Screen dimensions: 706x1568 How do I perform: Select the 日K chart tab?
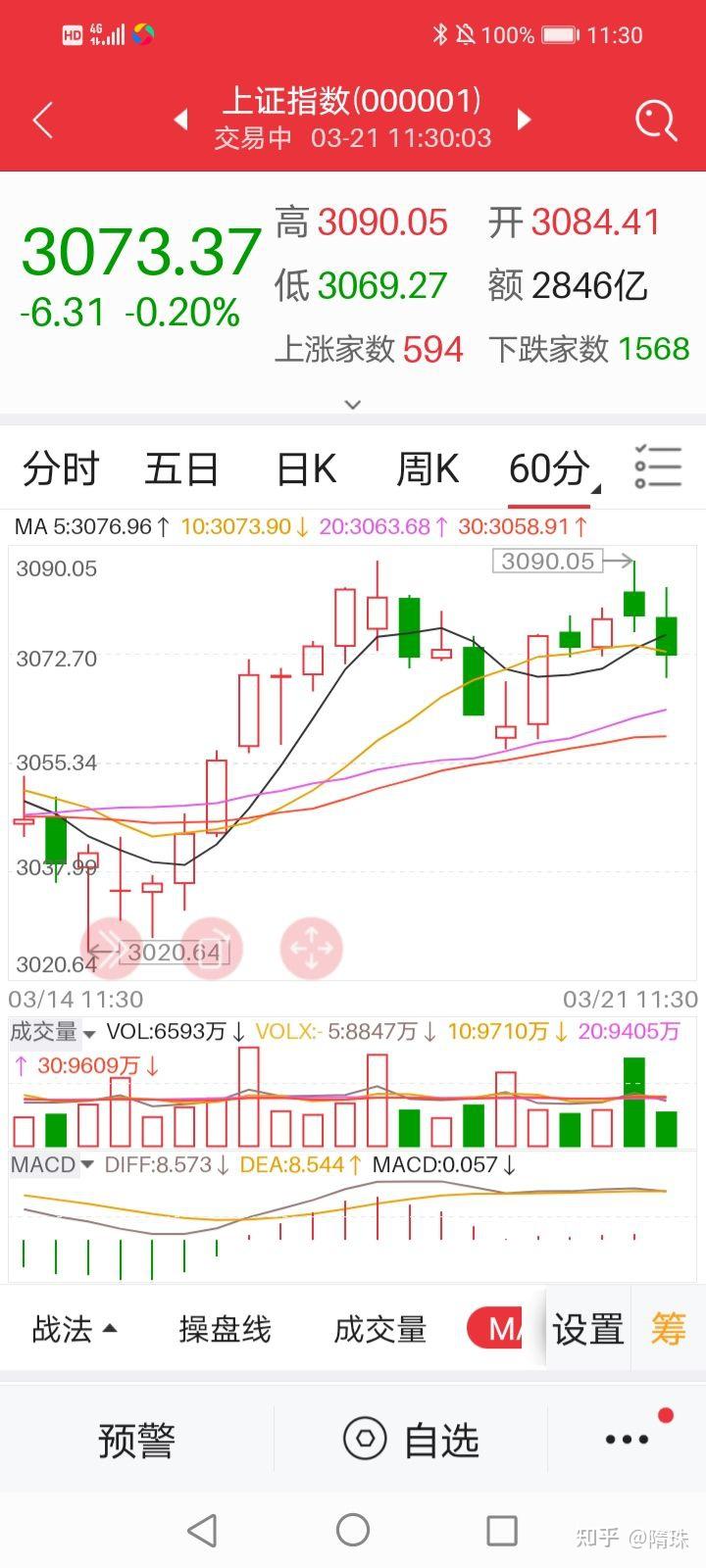[x=307, y=468]
